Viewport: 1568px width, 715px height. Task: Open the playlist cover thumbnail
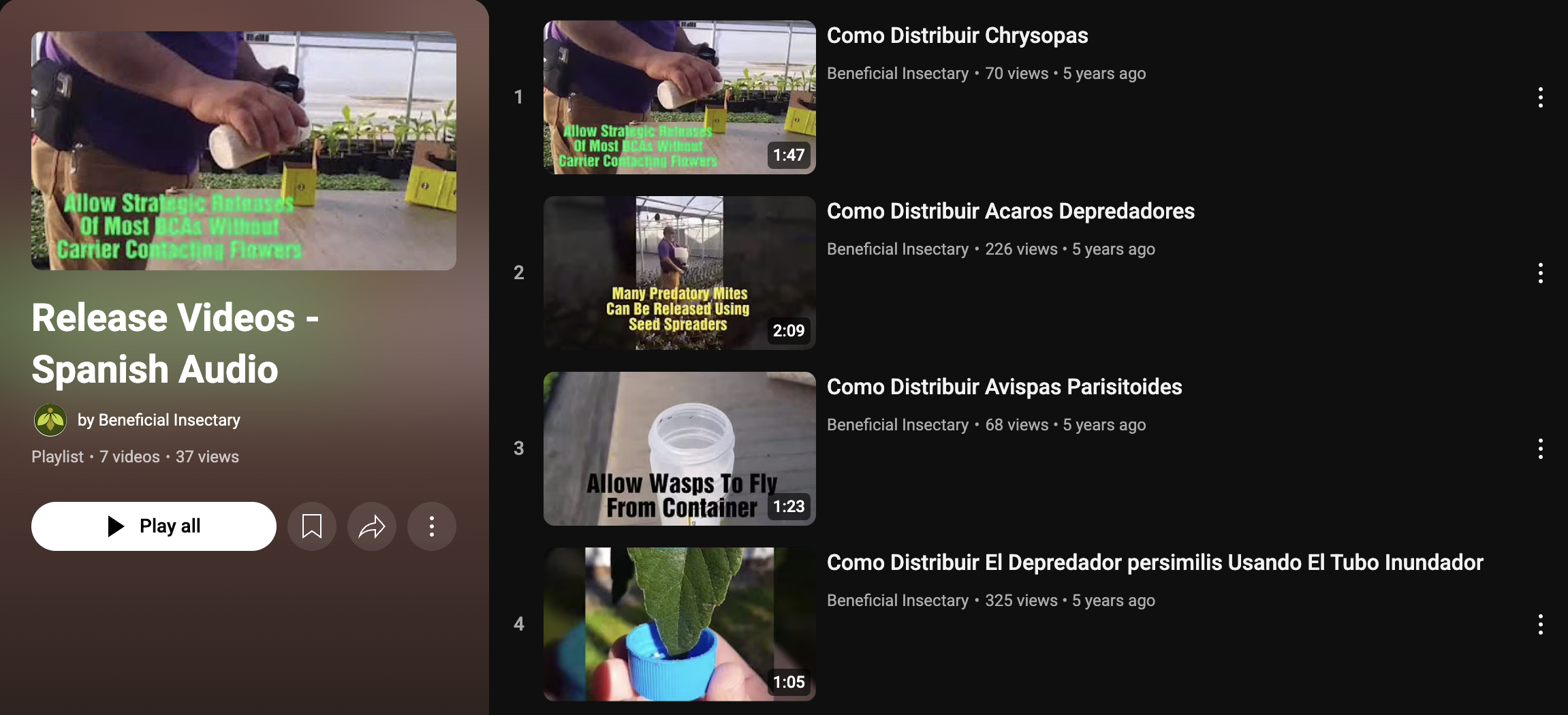tap(244, 150)
